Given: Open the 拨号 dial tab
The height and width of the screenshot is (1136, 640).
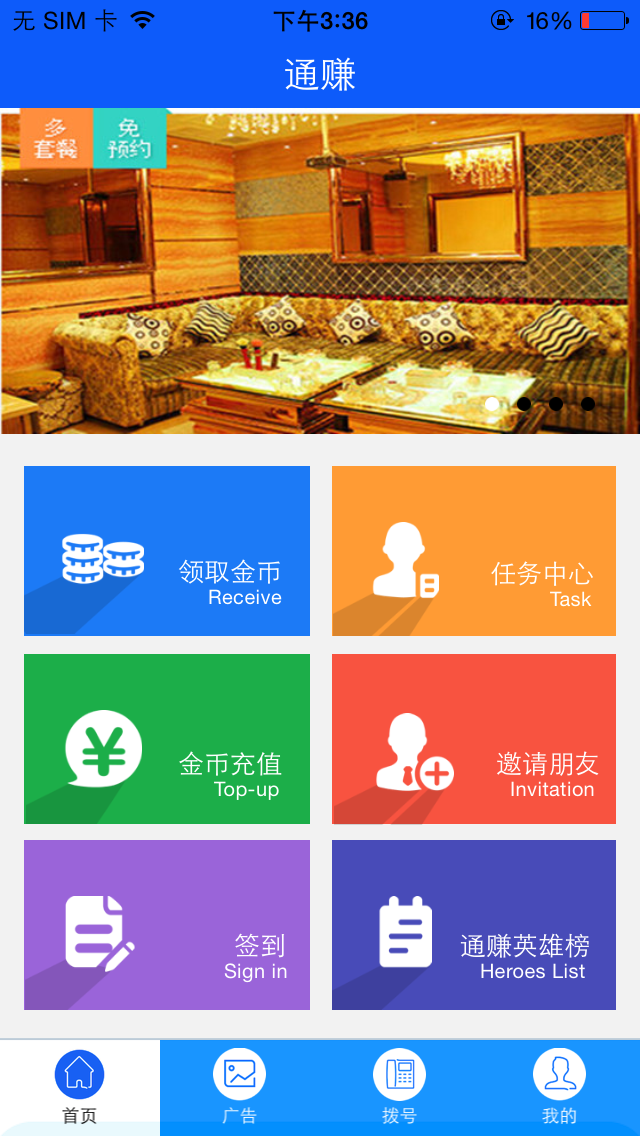Looking at the screenshot, I should point(399,1088).
